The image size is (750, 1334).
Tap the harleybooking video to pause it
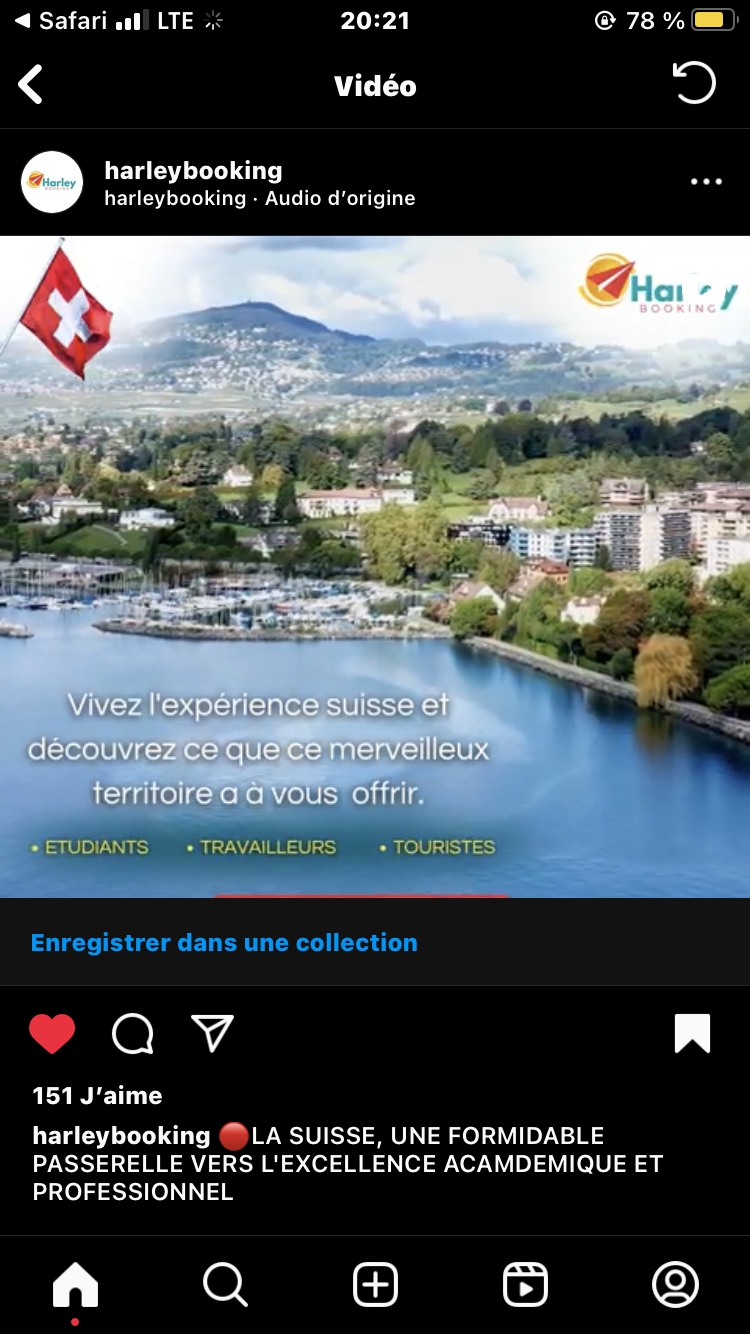[x=375, y=567]
